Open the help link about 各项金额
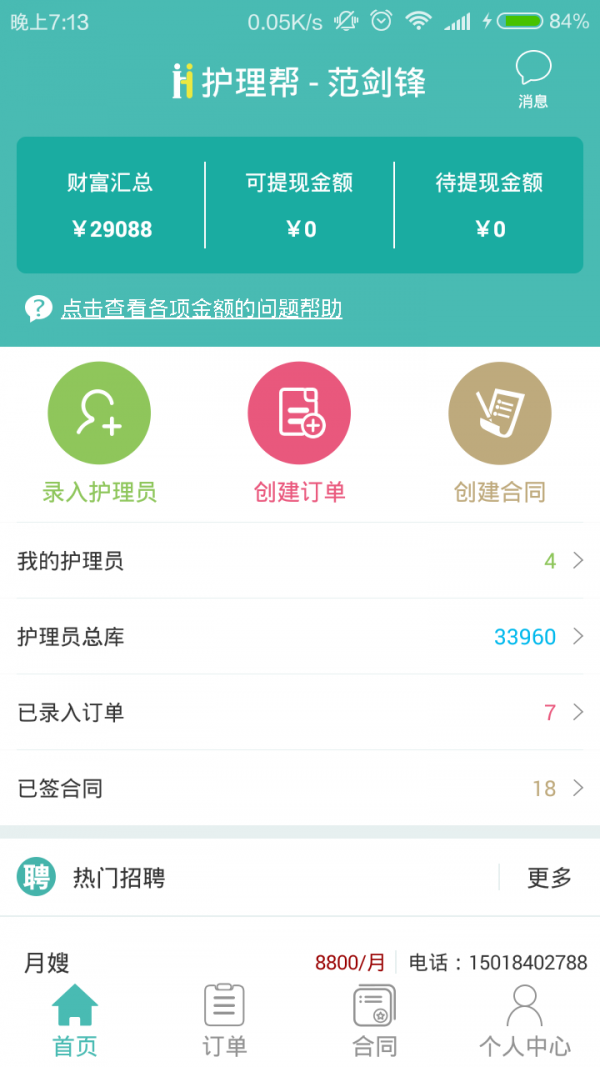The height and width of the screenshot is (1067, 600). pyautogui.click(x=201, y=309)
